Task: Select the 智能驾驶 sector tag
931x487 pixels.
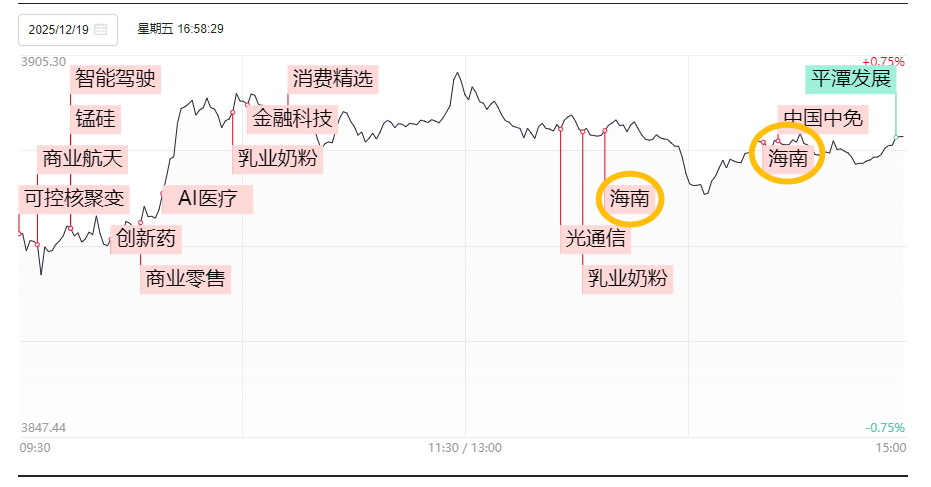Action: click(x=115, y=78)
